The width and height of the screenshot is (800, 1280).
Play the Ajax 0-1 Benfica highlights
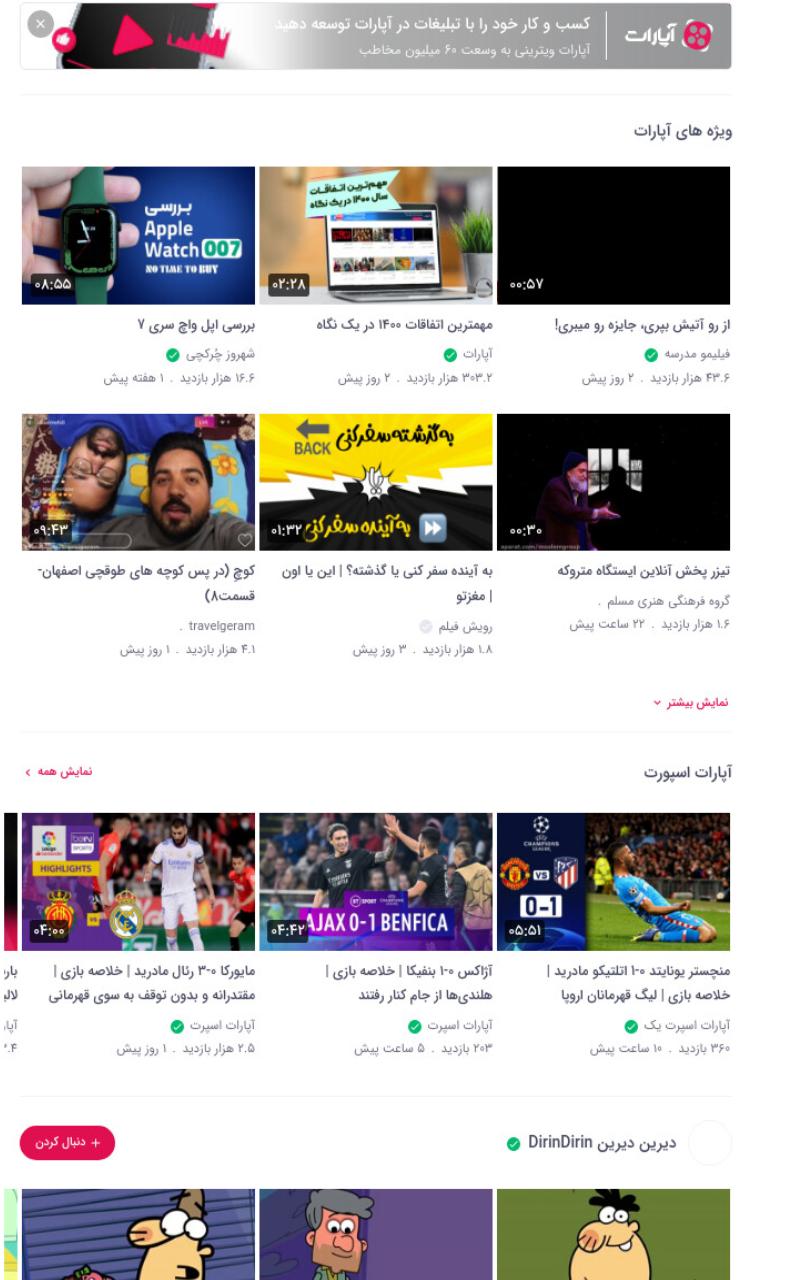pyautogui.click(x=376, y=881)
